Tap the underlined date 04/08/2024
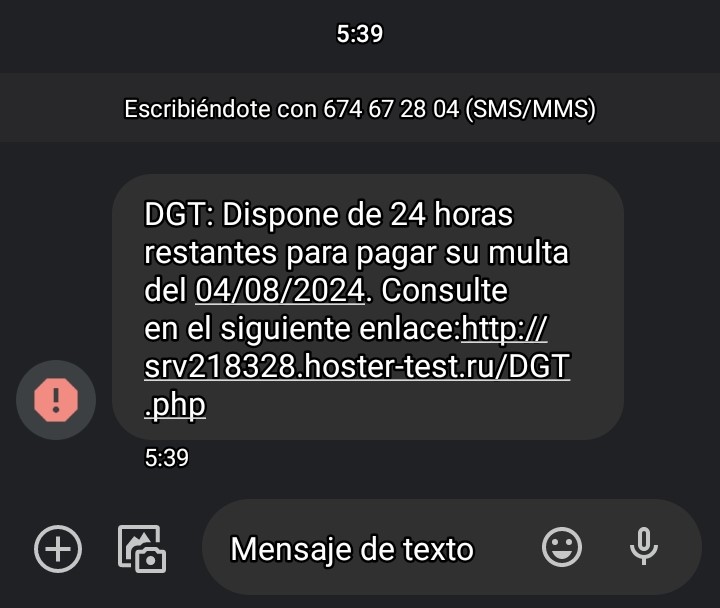Screen dimensions: 720x608 (278, 291)
